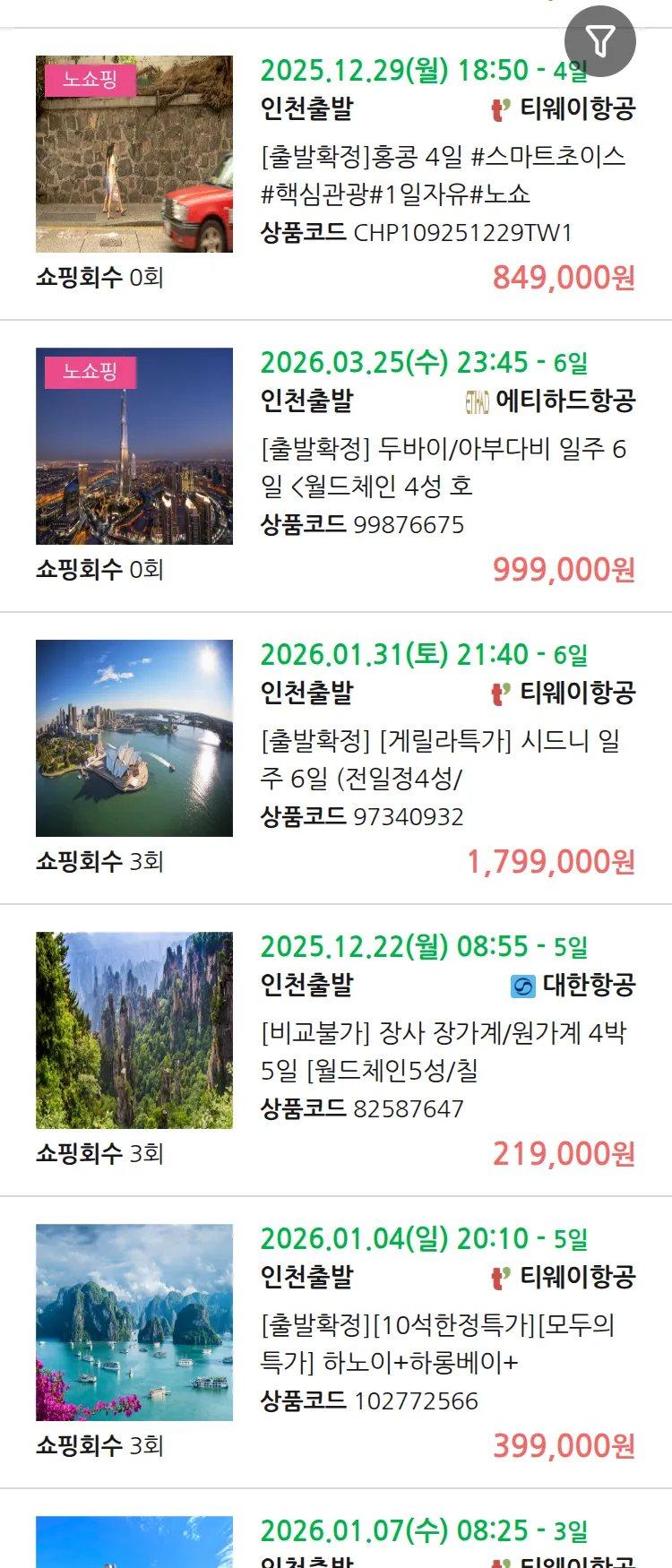View the Dubai/Abu Dhabi 6-day tour

pos(443,467)
